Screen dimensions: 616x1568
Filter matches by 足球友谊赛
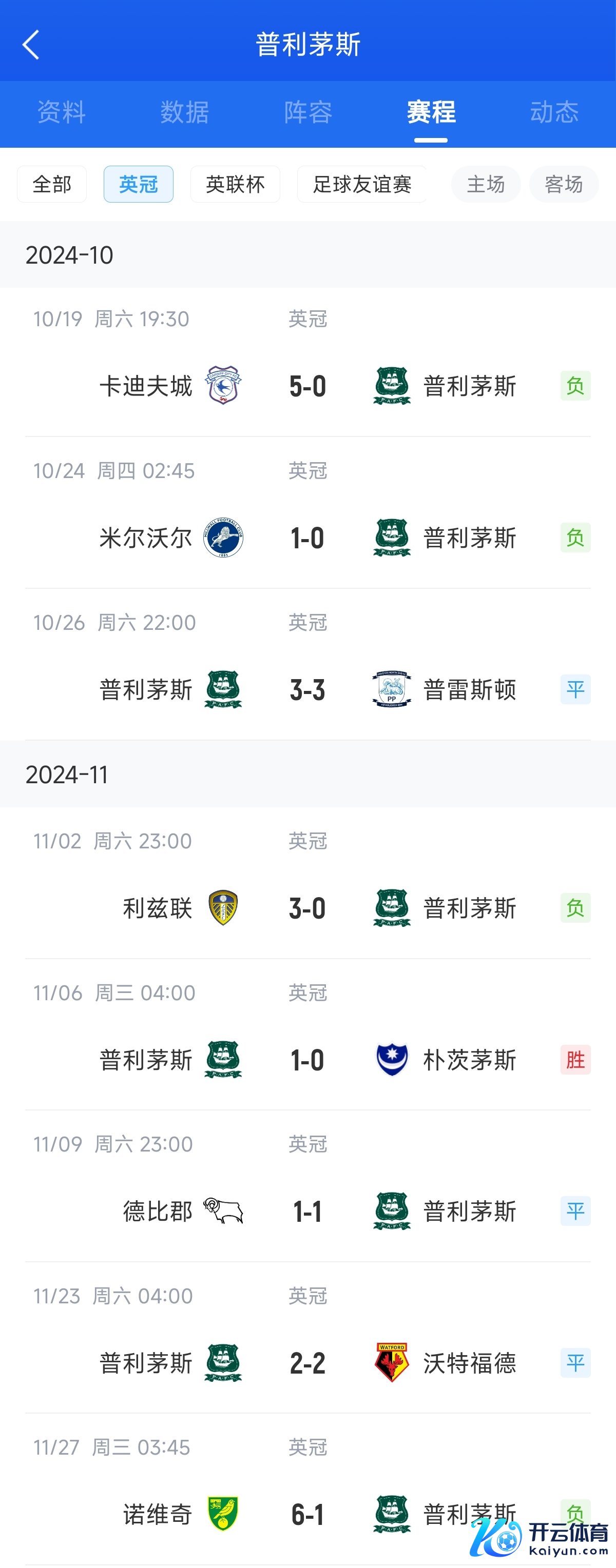click(x=362, y=184)
